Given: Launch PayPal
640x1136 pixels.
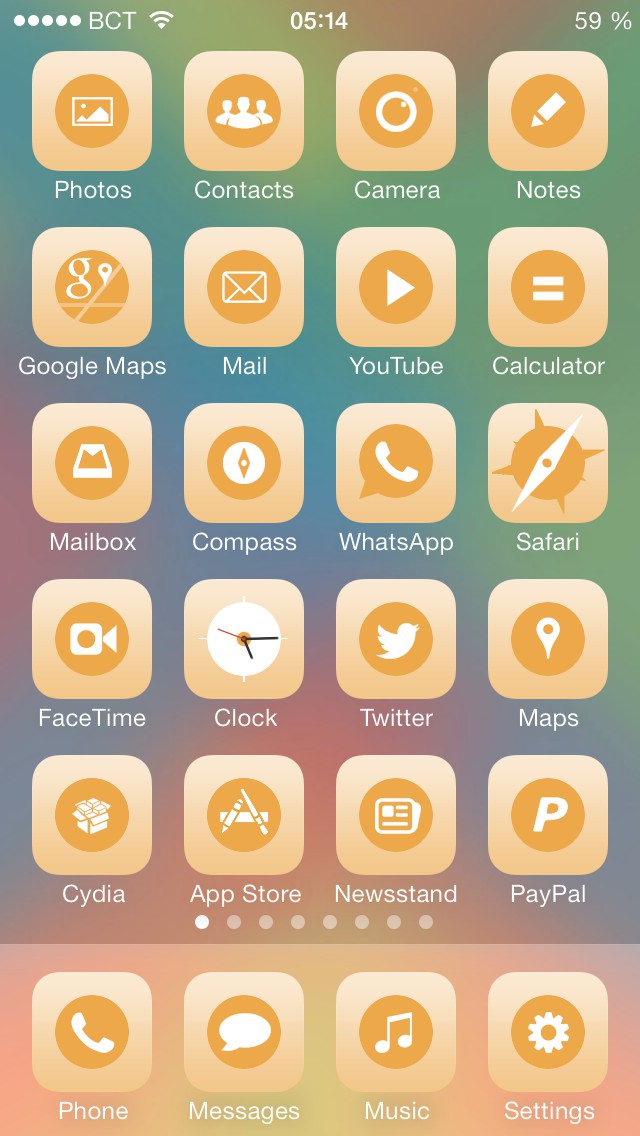Looking at the screenshot, I should (548, 815).
